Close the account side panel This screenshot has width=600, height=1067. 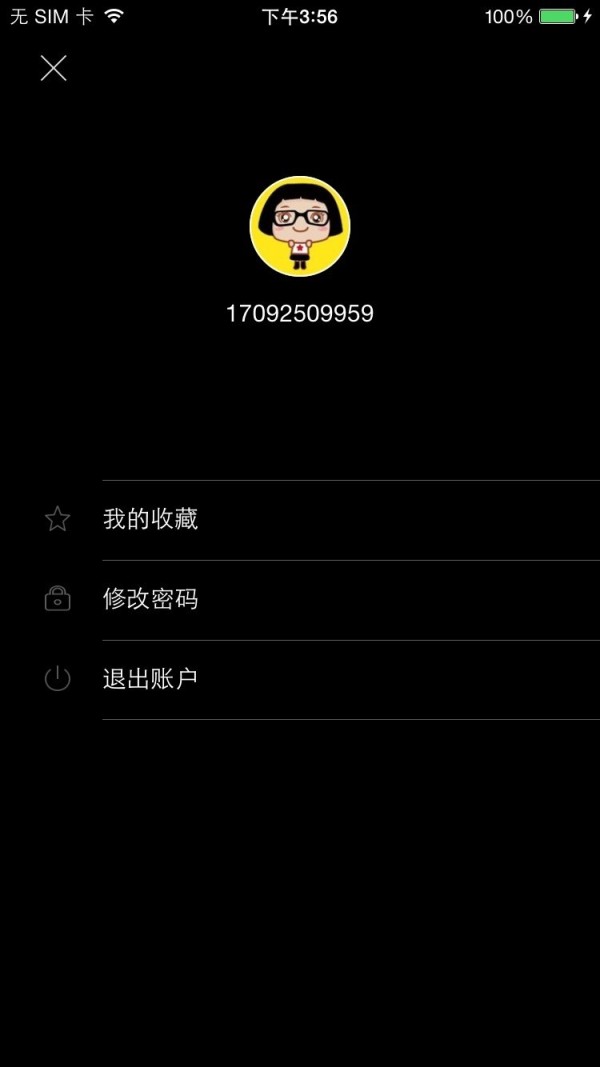(x=53, y=68)
